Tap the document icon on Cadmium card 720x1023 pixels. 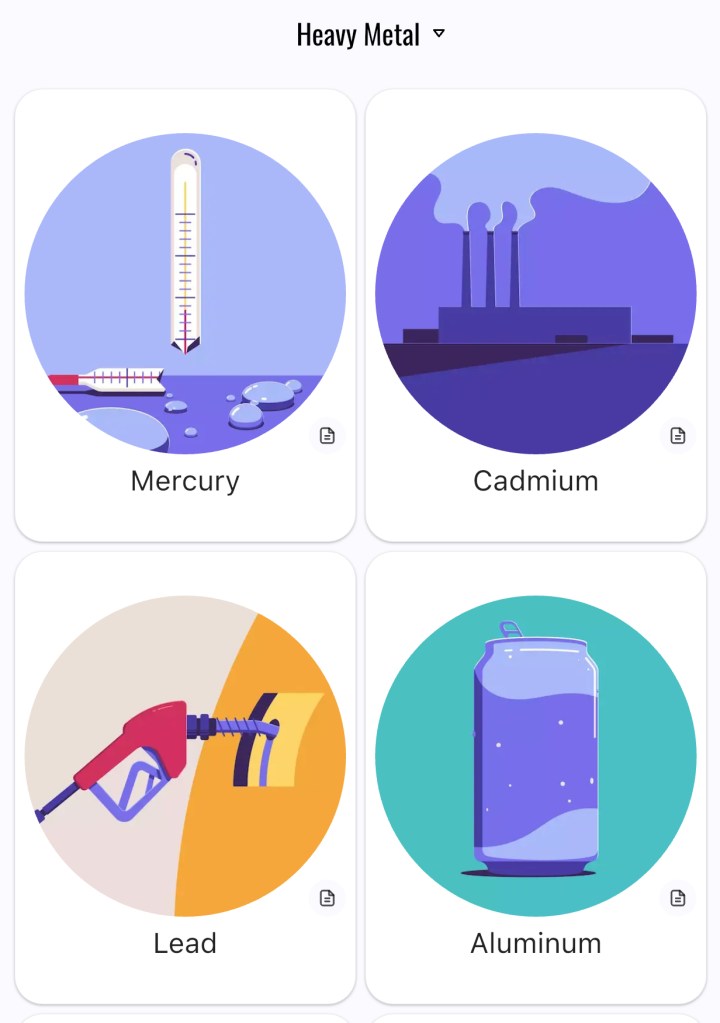click(x=678, y=435)
